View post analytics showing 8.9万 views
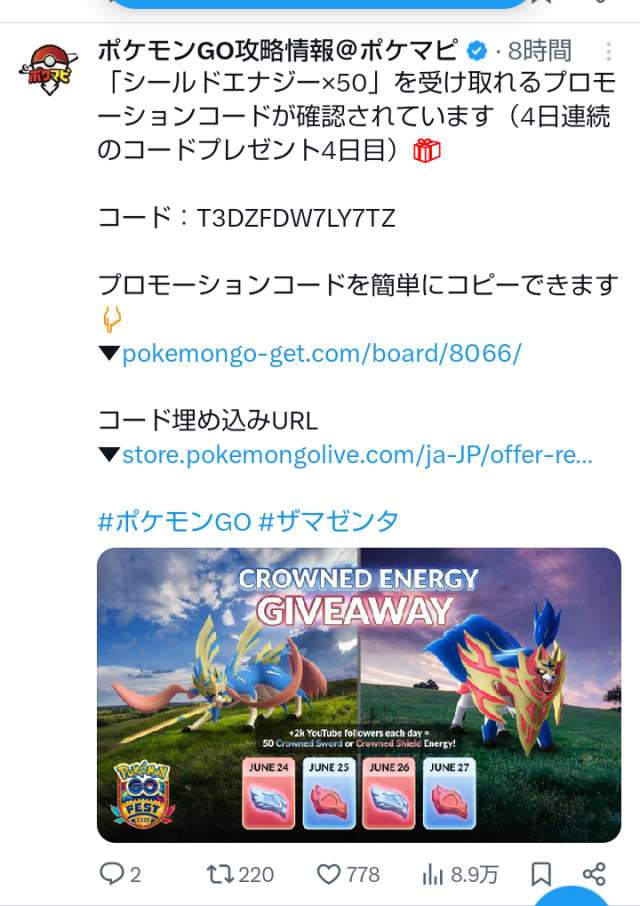This screenshot has height=906, width=640. [433, 874]
